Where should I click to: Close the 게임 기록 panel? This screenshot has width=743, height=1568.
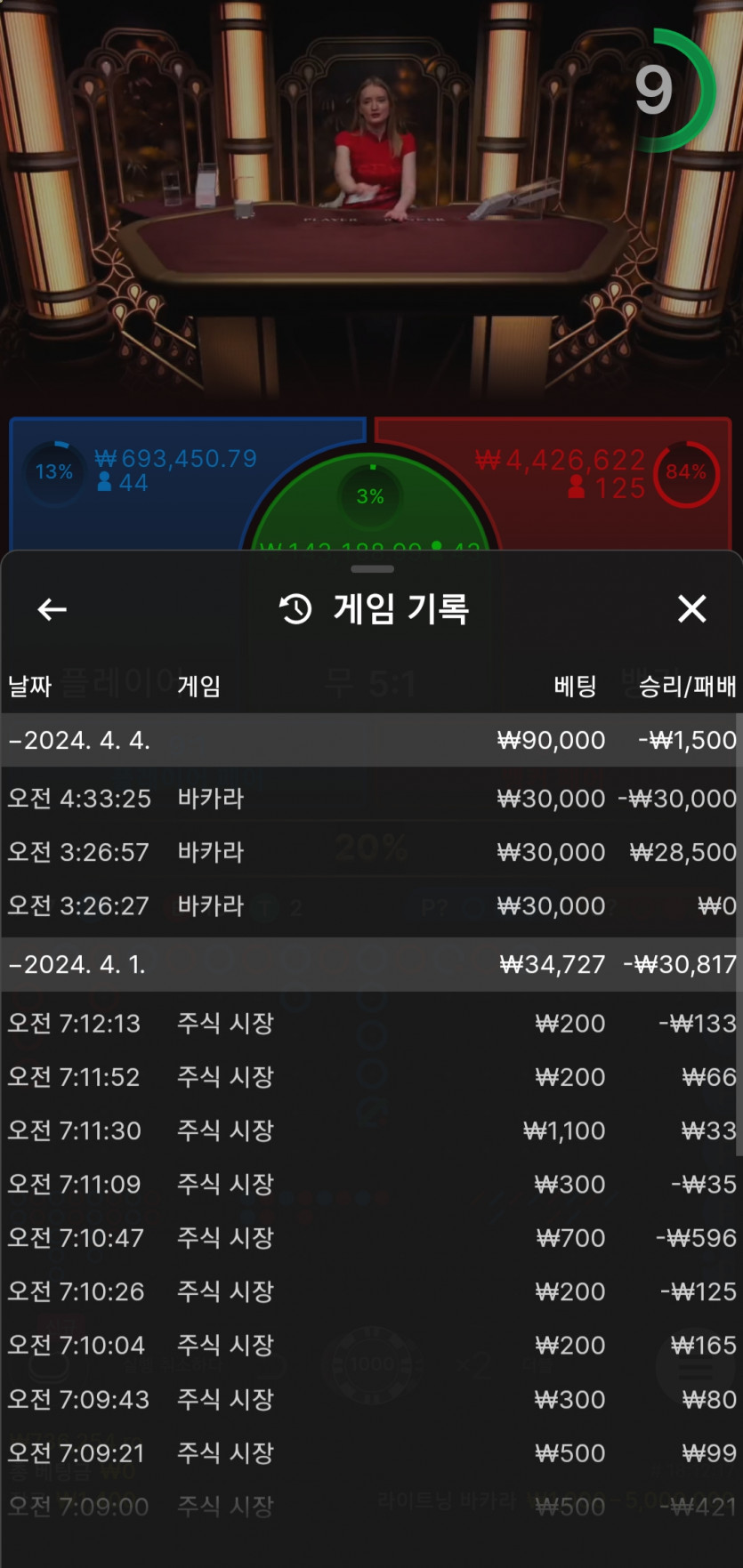pos(691,609)
